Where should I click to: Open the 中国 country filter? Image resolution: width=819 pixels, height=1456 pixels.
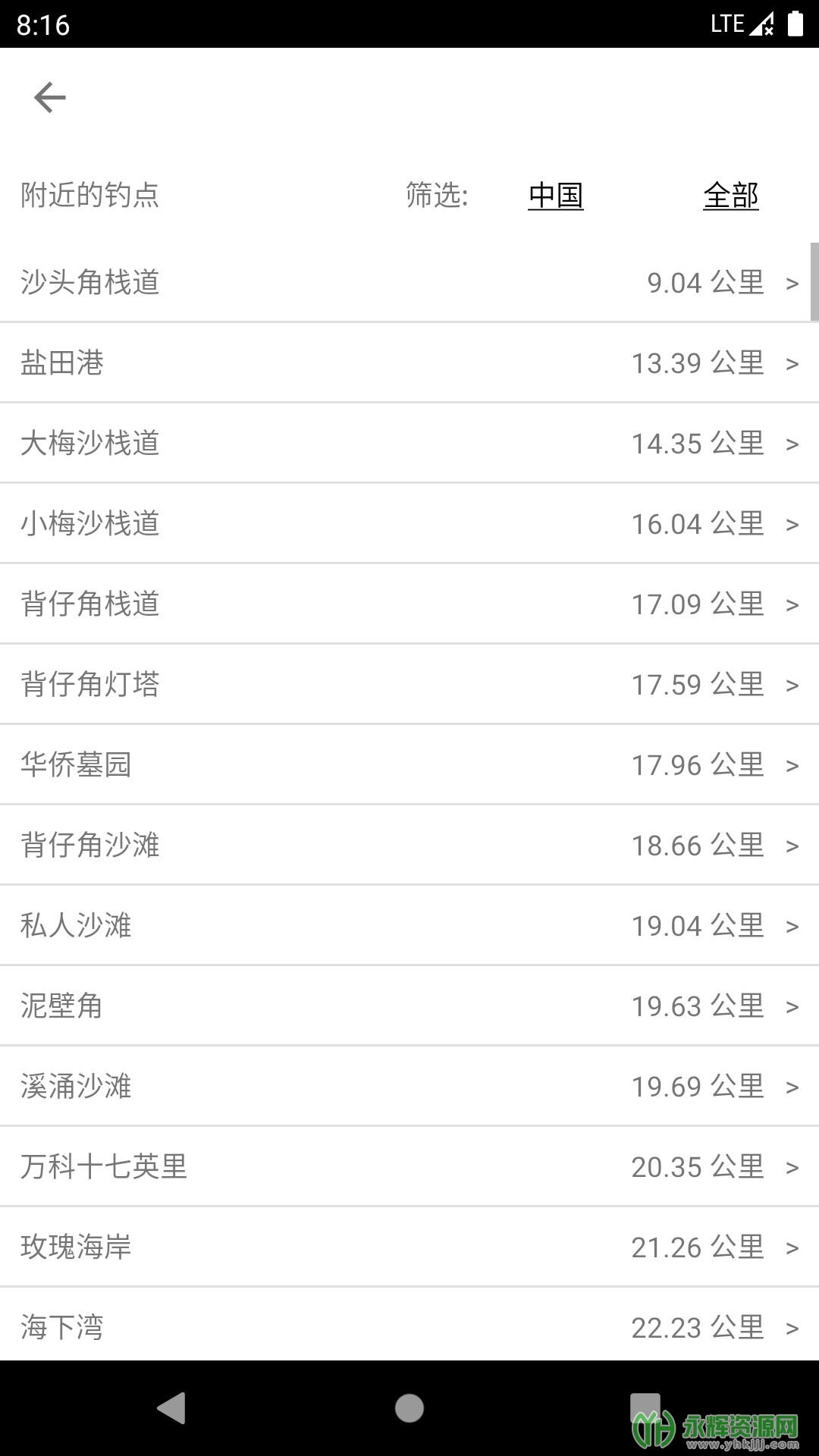coord(556,196)
